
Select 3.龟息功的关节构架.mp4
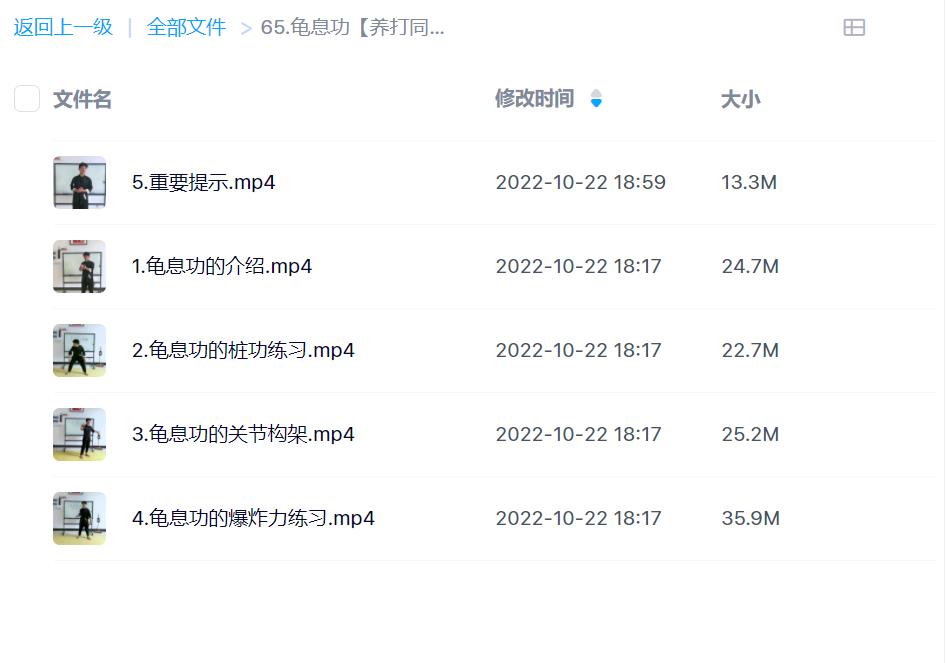[243, 435]
